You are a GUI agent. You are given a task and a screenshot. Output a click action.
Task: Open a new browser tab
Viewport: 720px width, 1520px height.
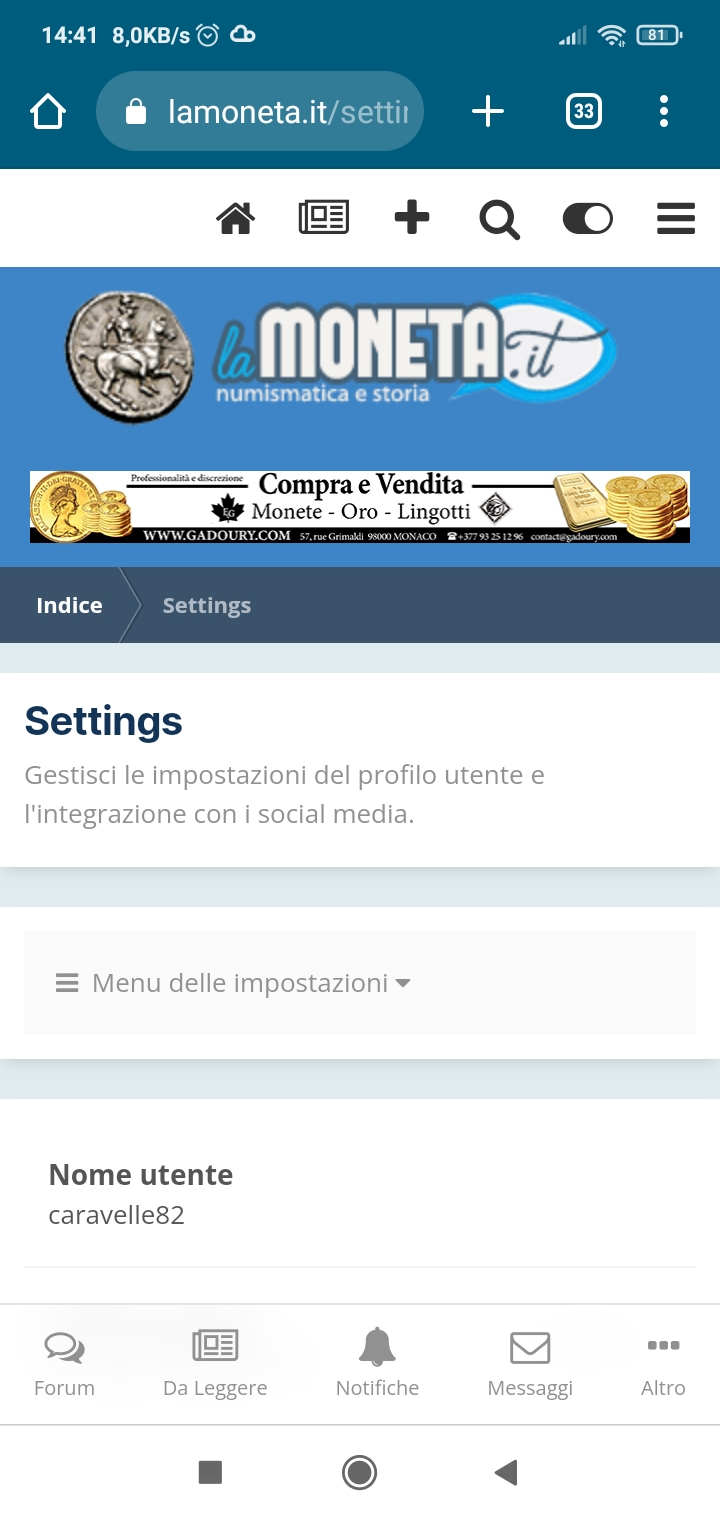point(488,111)
